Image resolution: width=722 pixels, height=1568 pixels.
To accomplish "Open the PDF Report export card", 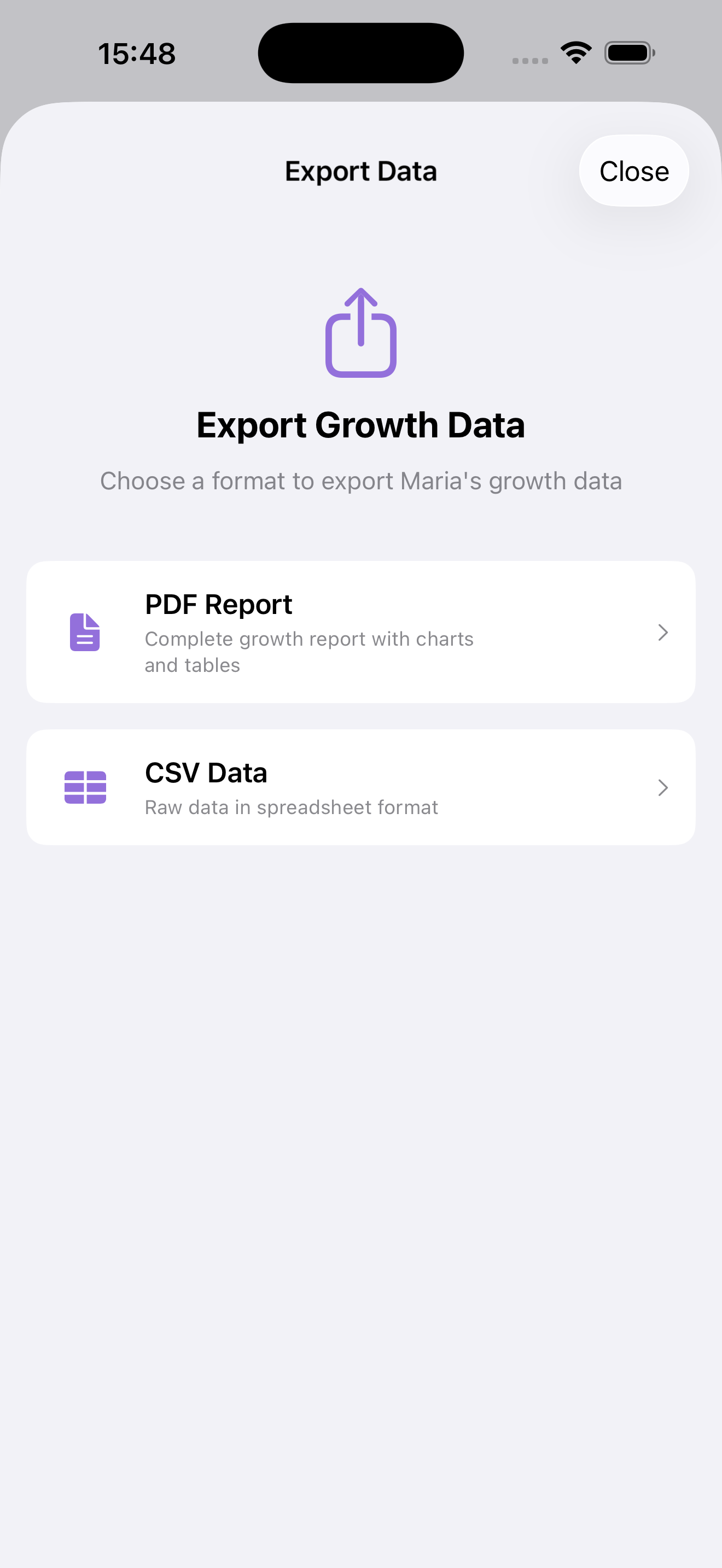I will click(x=361, y=633).
